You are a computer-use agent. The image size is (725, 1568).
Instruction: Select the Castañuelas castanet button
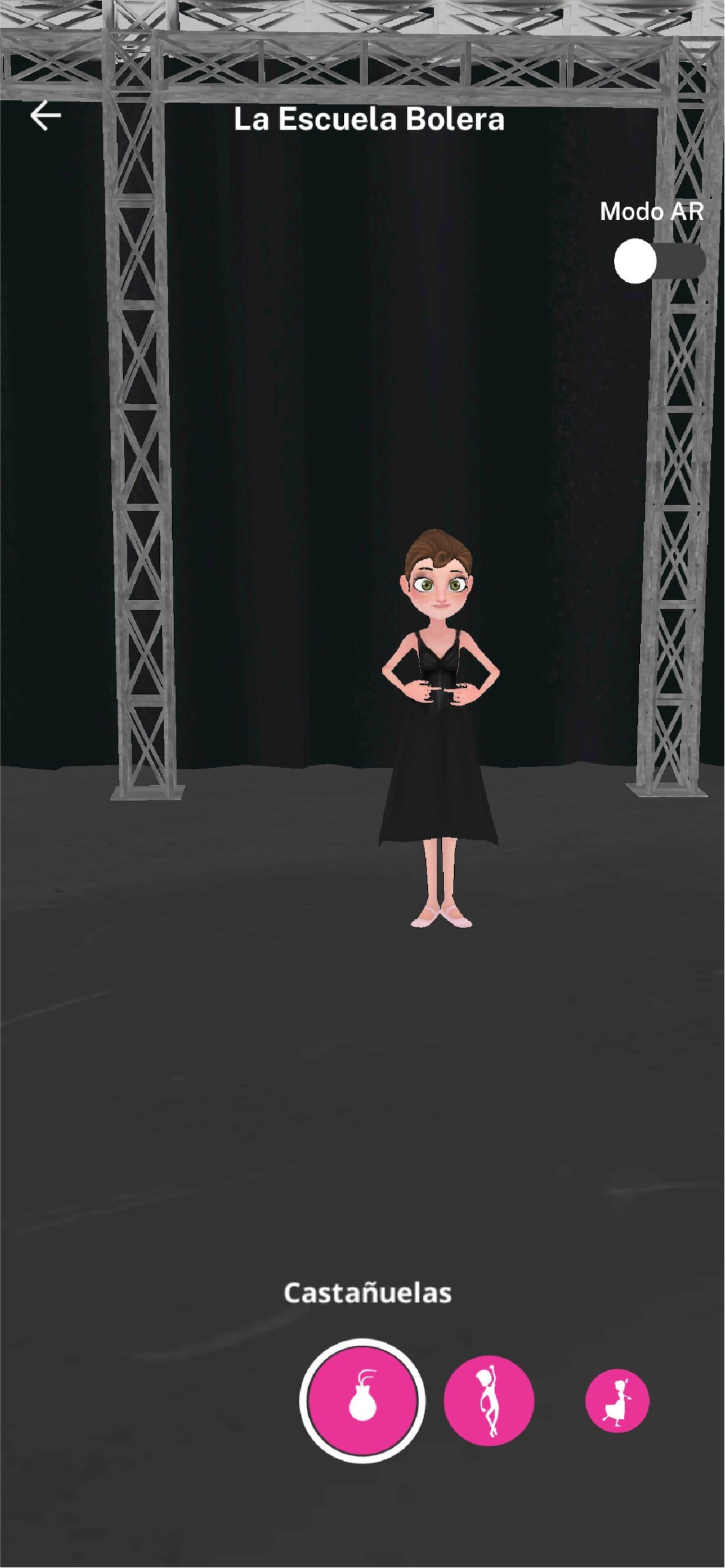[x=362, y=1401]
